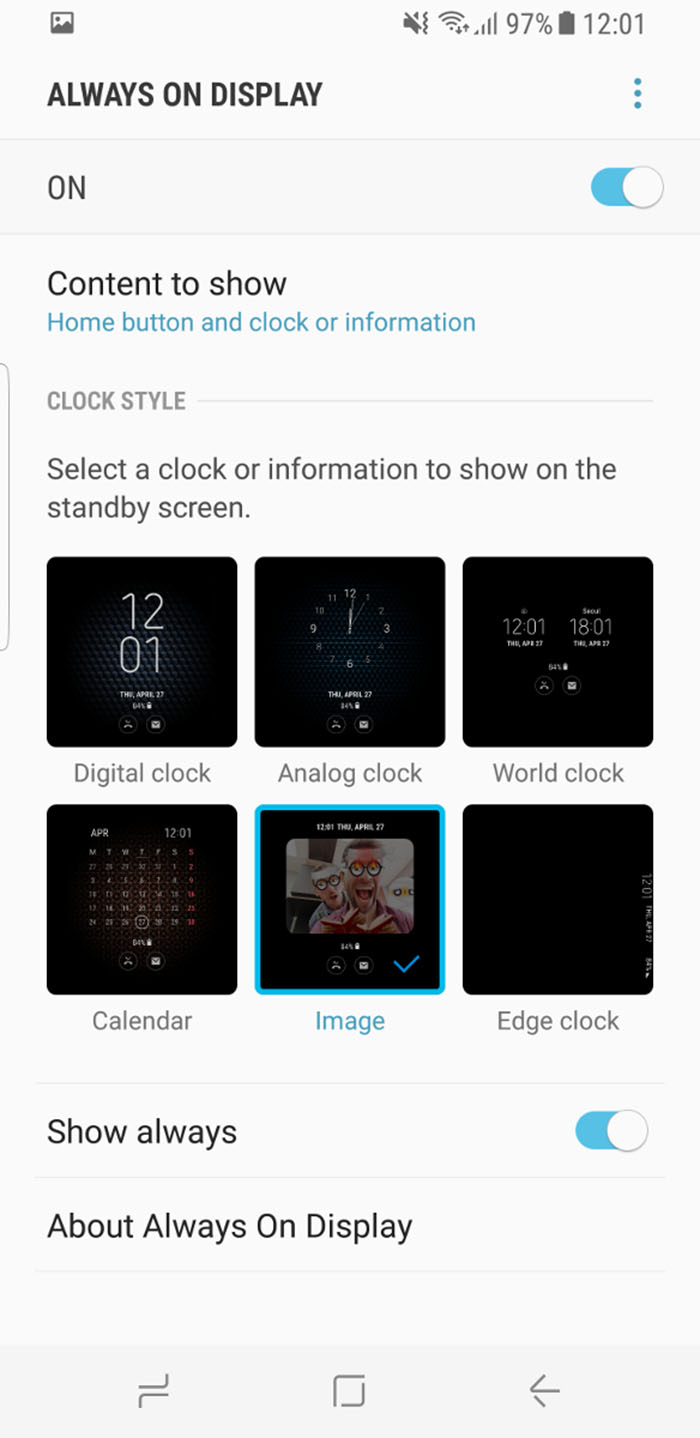Screen dimensions: 700x1438
Task: Go back using the navigation bar
Action: coord(545,1390)
